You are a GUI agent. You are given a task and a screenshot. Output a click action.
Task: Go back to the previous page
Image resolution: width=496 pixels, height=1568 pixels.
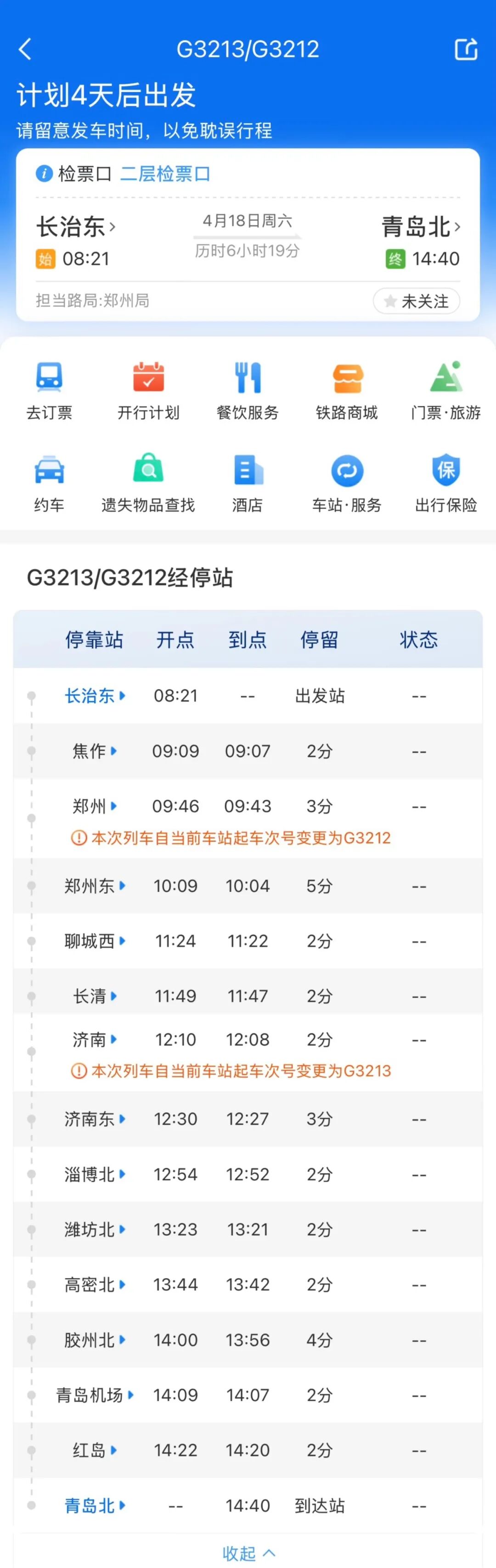(x=25, y=49)
